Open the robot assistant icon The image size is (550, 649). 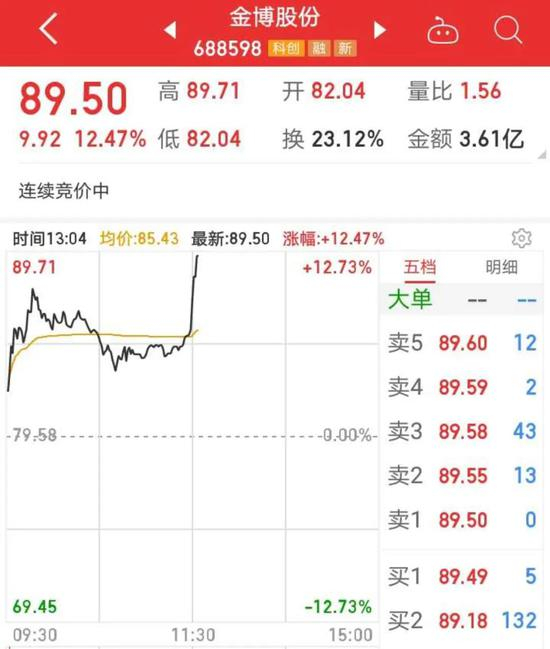point(443,30)
